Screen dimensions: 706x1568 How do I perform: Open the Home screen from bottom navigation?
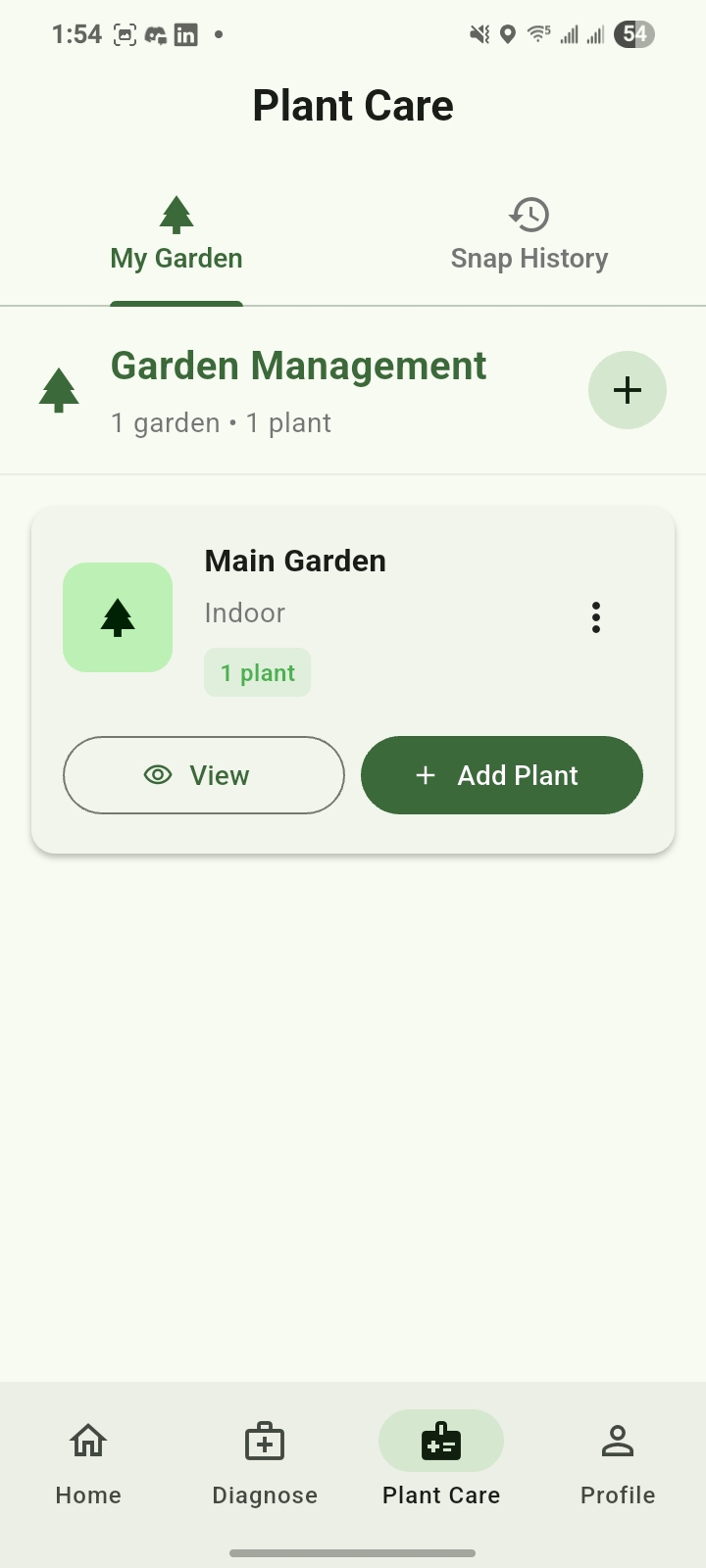coord(87,1460)
